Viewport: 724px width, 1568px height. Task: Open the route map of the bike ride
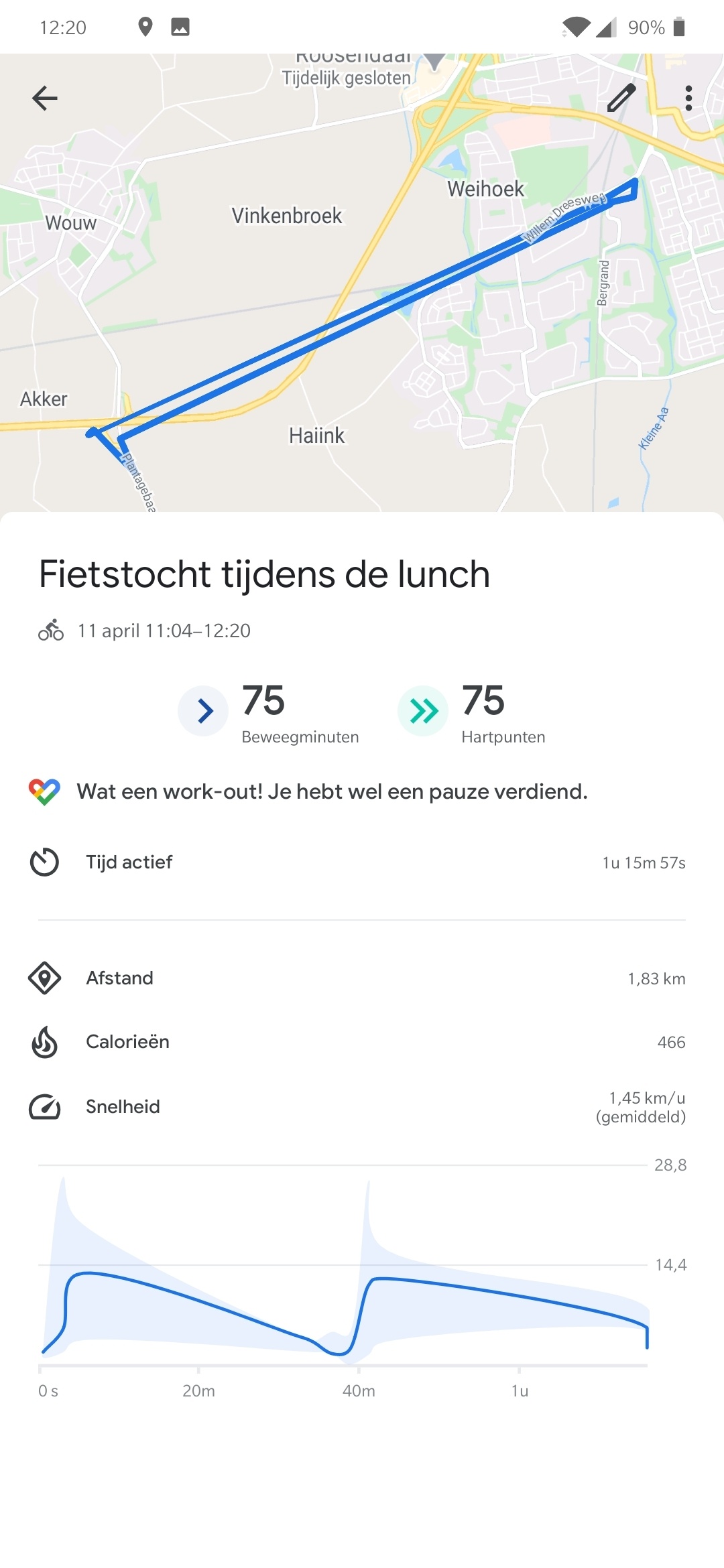(362, 302)
